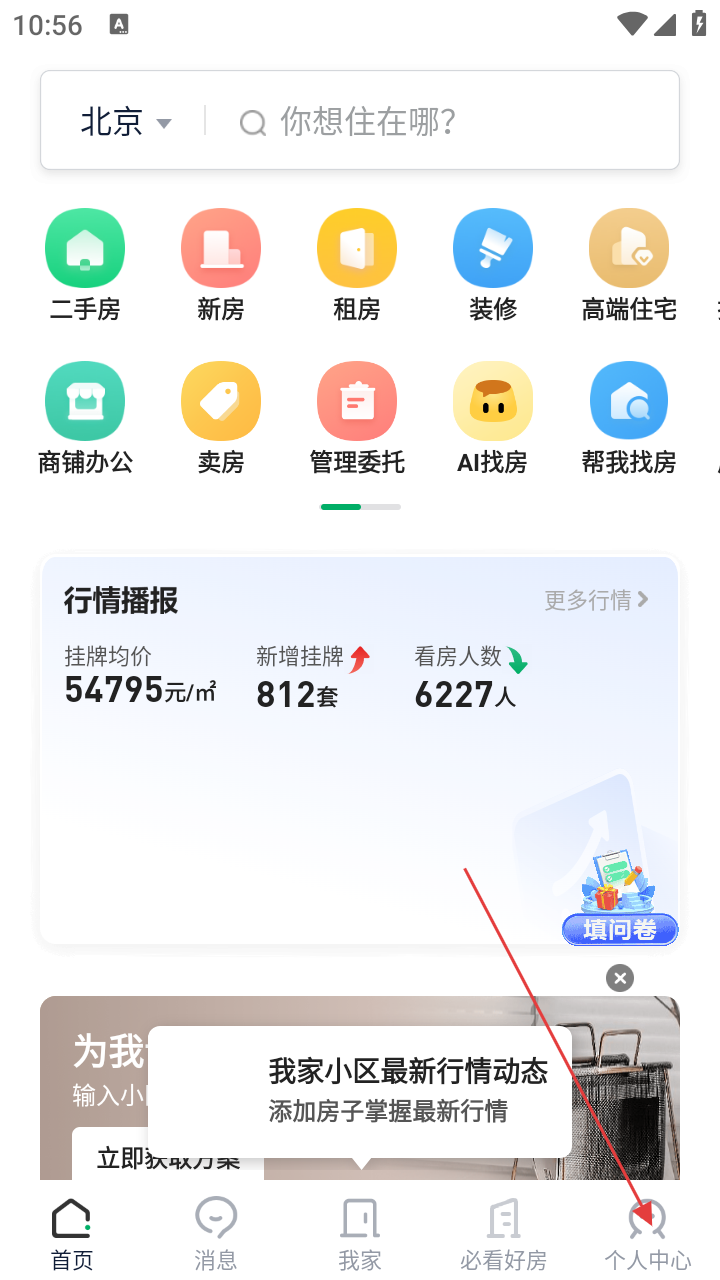Tap 立即获取方案 button

[x=168, y=1158]
